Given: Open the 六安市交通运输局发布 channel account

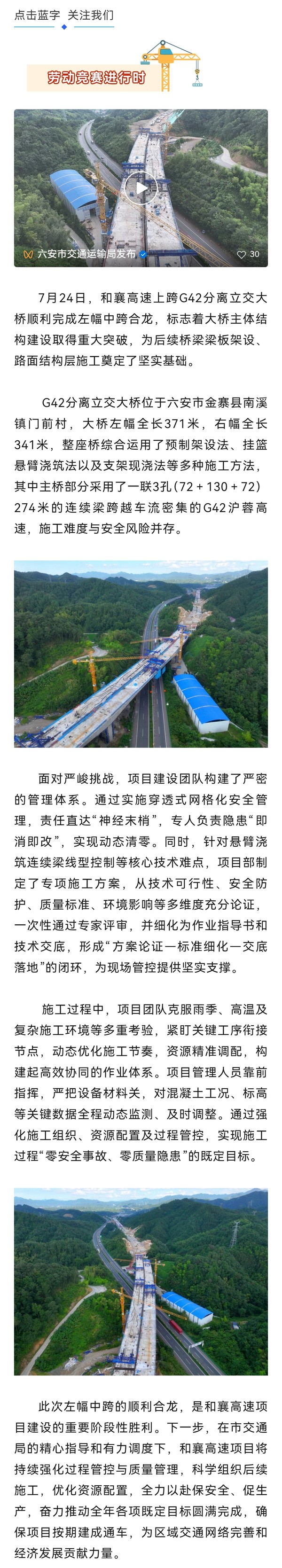Looking at the screenshot, I should pos(86,254).
